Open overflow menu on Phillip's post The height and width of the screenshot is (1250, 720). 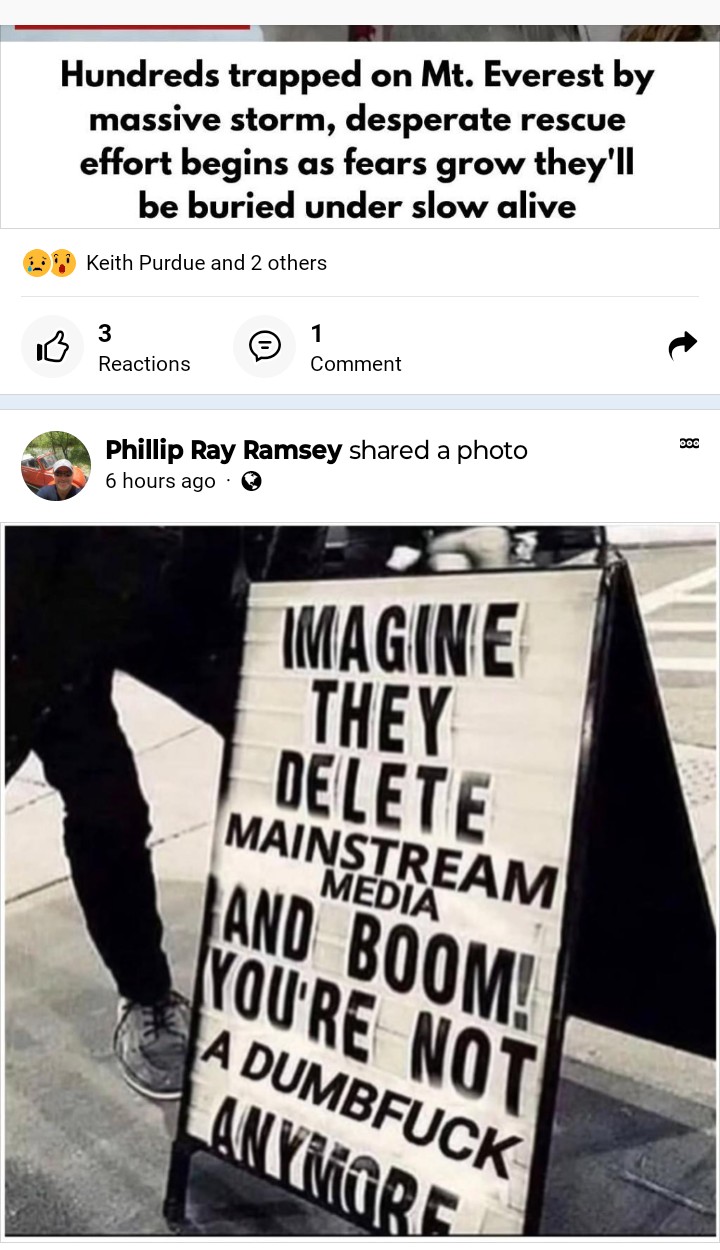pos(689,443)
